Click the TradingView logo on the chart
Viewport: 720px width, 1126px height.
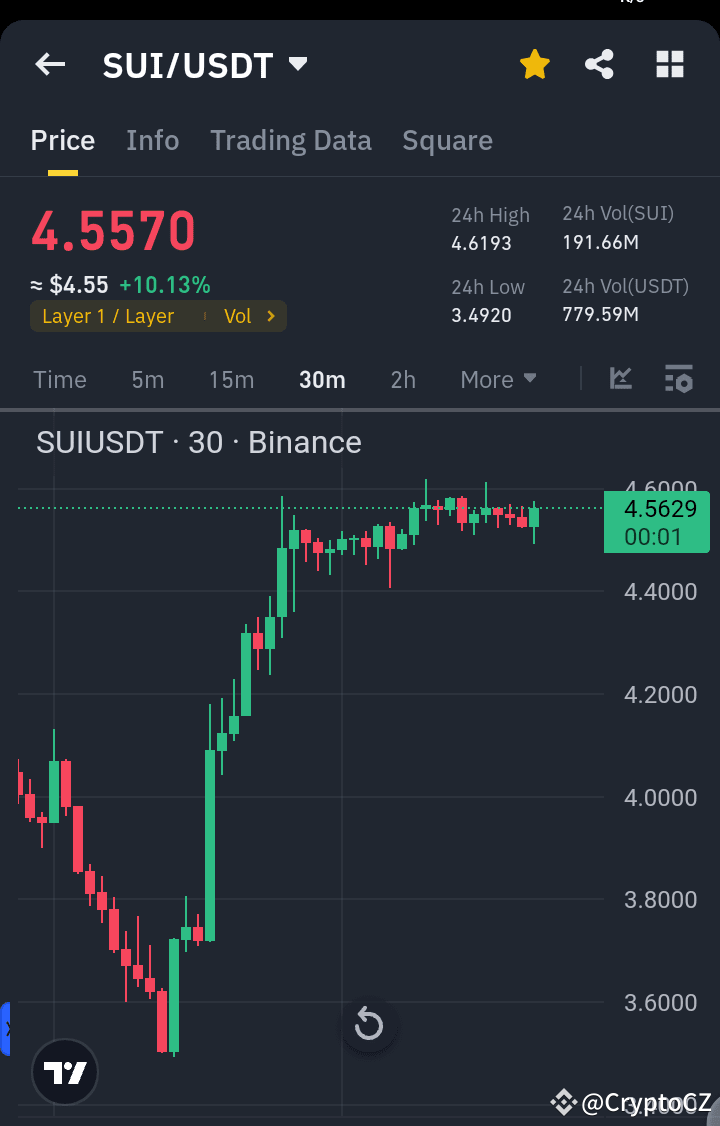tap(64, 1071)
